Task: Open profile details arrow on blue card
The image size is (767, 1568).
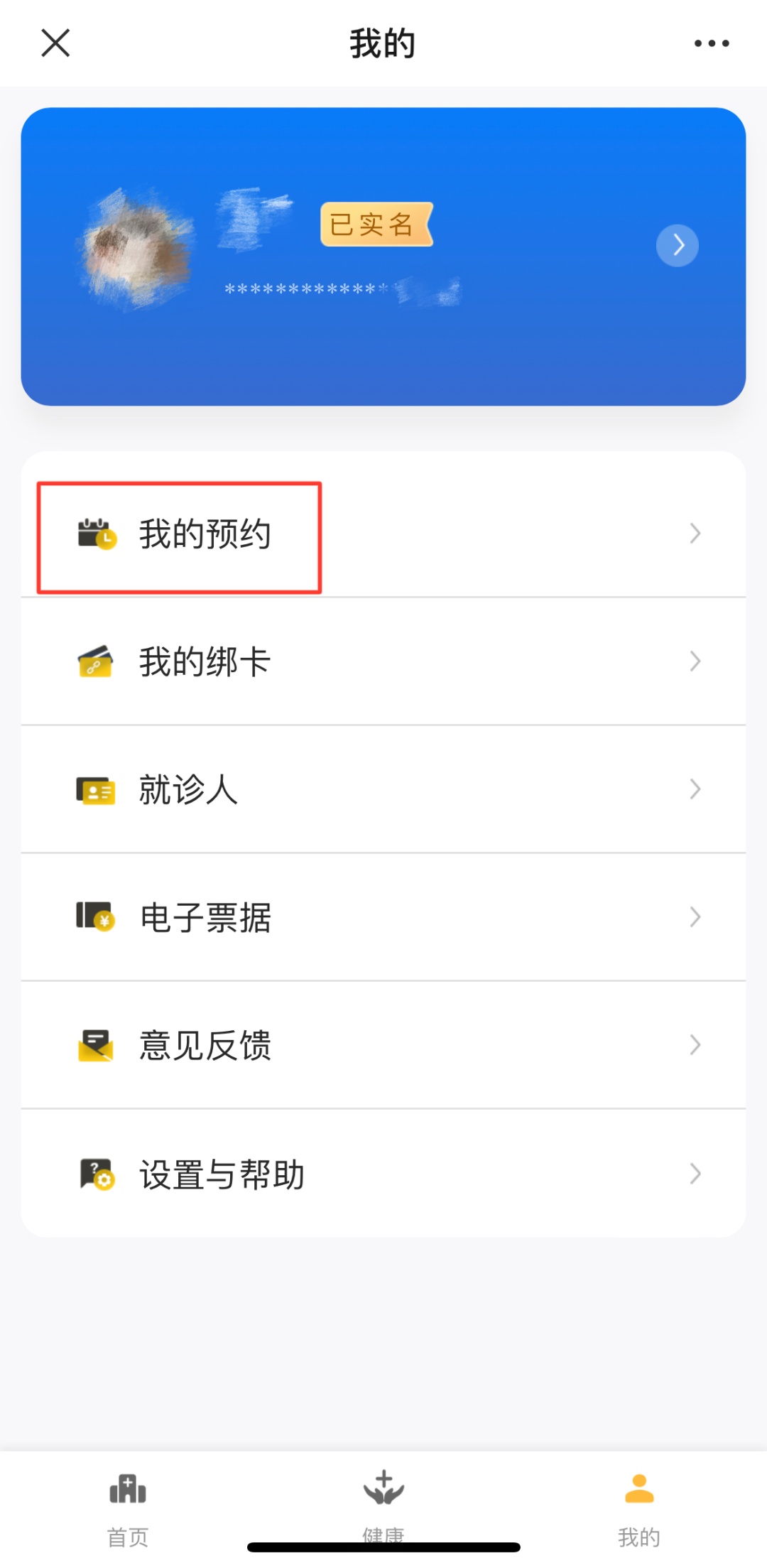Action: [677, 245]
